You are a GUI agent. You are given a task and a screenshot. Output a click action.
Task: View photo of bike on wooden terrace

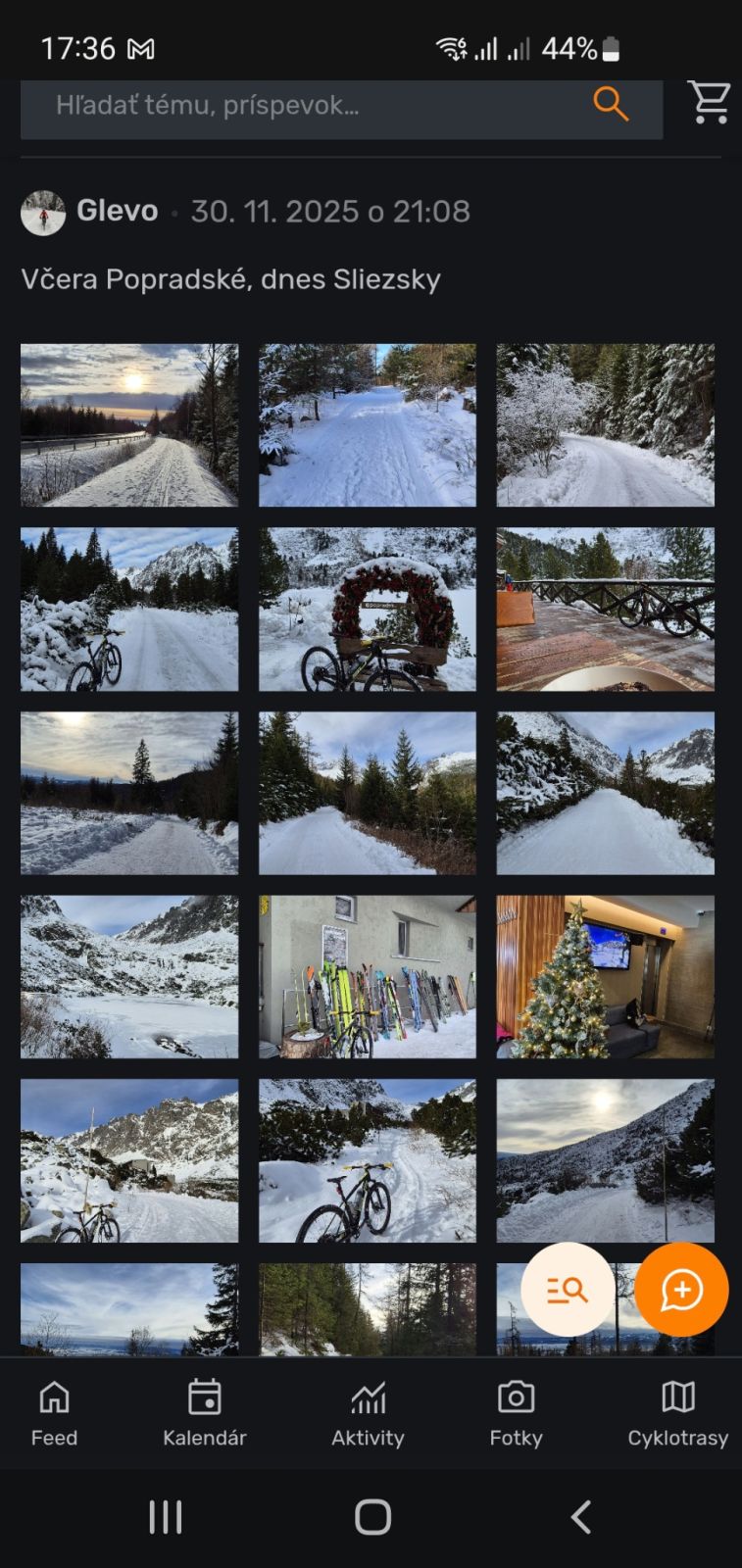point(605,609)
